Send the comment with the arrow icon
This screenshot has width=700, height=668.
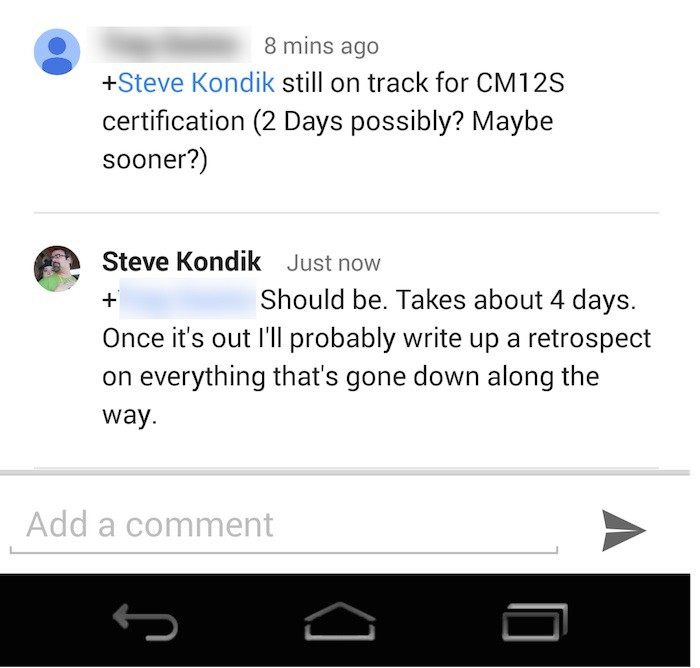(623, 530)
